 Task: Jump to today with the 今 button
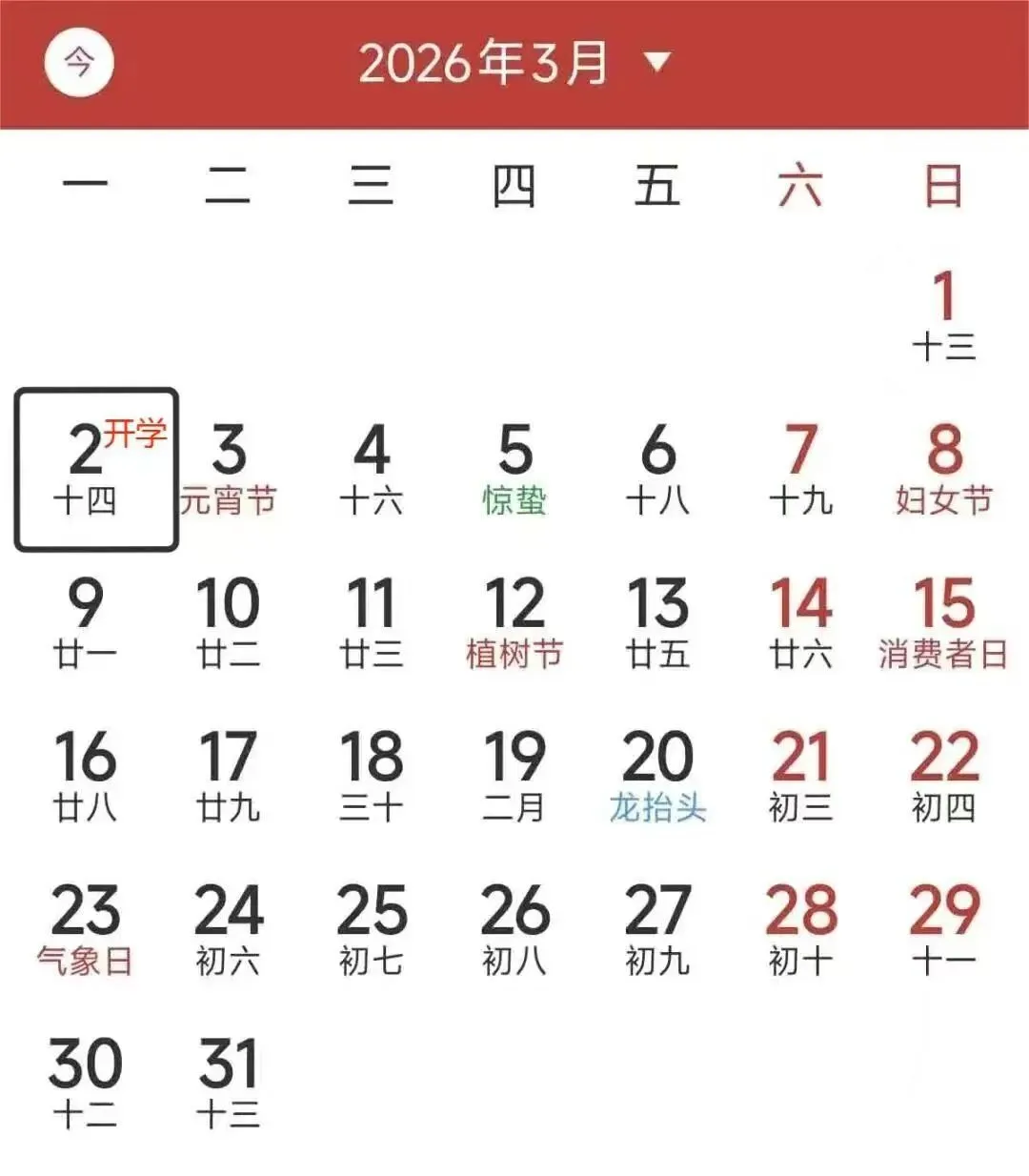(79, 63)
